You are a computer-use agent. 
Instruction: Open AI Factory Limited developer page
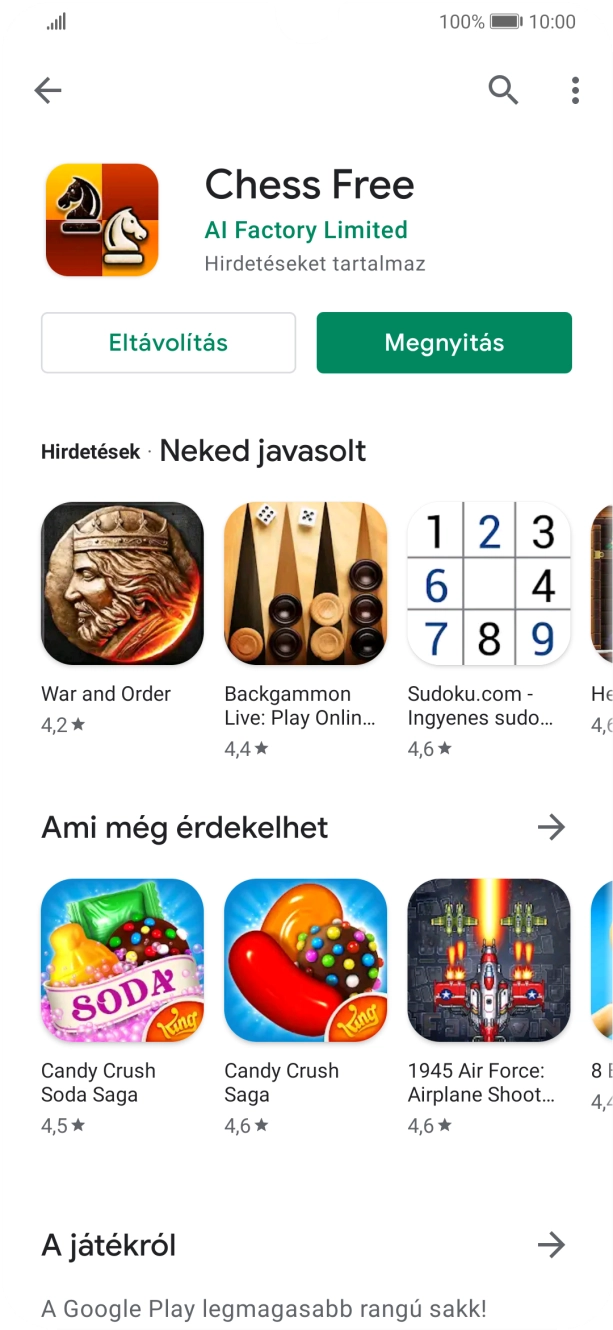306,230
